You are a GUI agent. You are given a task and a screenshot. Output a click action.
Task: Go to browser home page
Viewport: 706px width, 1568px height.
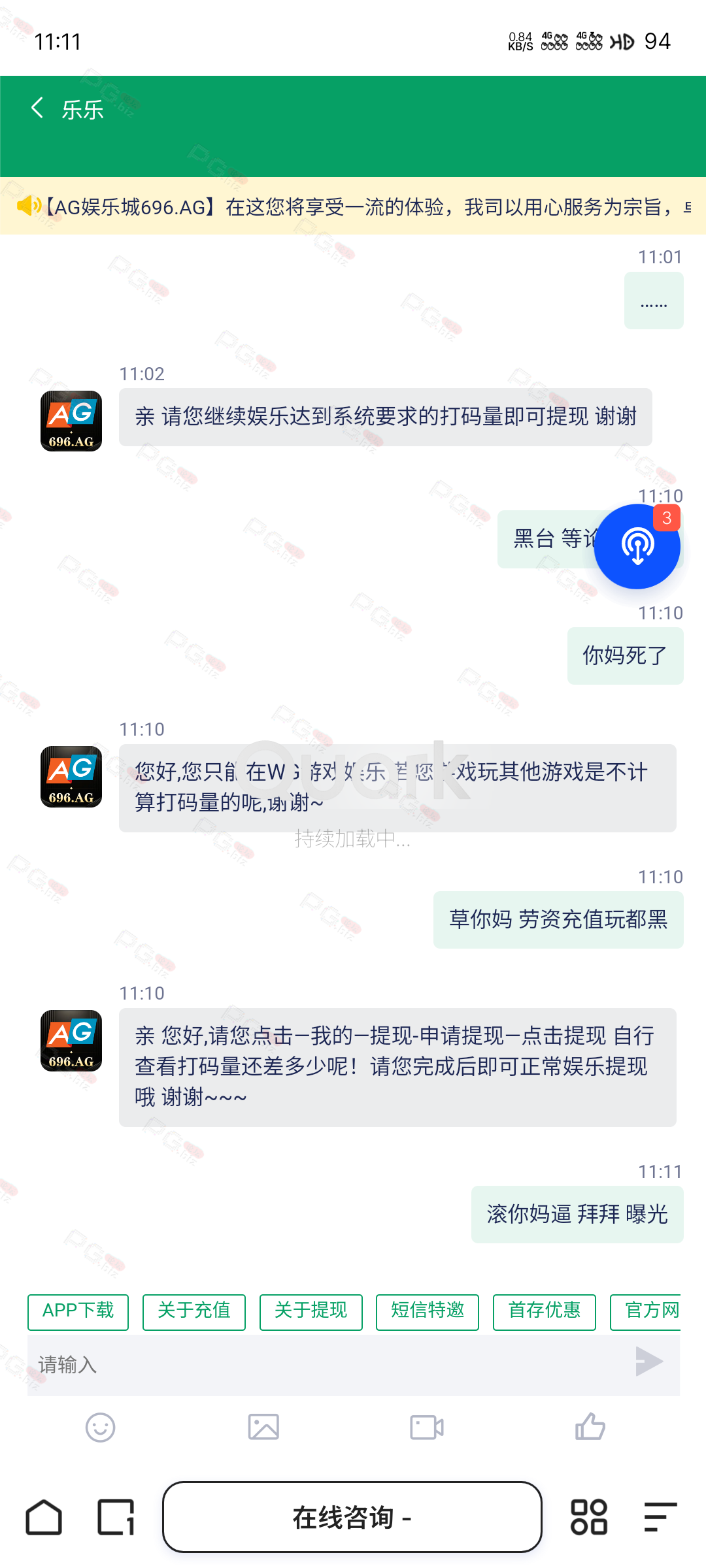click(44, 1516)
